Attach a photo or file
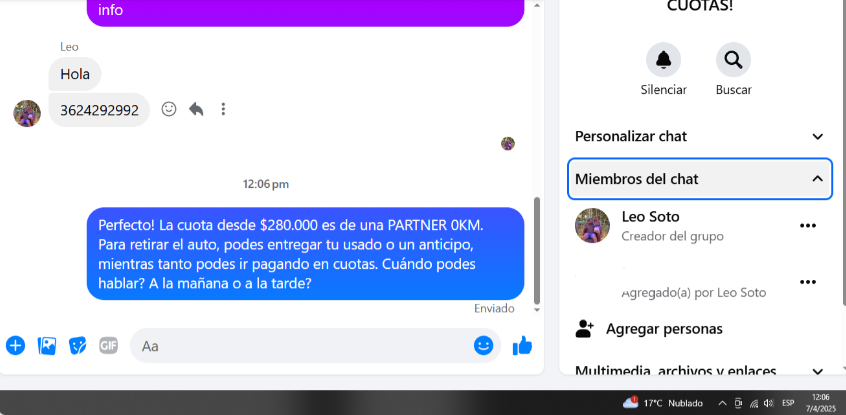This screenshot has width=846, height=415. [47, 346]
